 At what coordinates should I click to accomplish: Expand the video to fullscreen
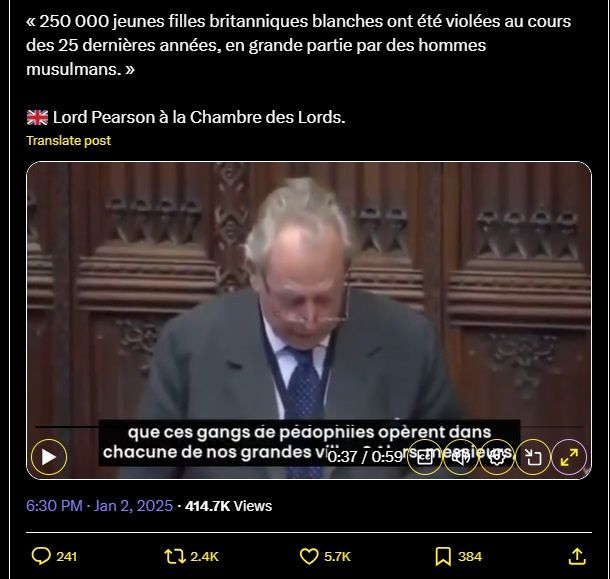coord(569,457)
